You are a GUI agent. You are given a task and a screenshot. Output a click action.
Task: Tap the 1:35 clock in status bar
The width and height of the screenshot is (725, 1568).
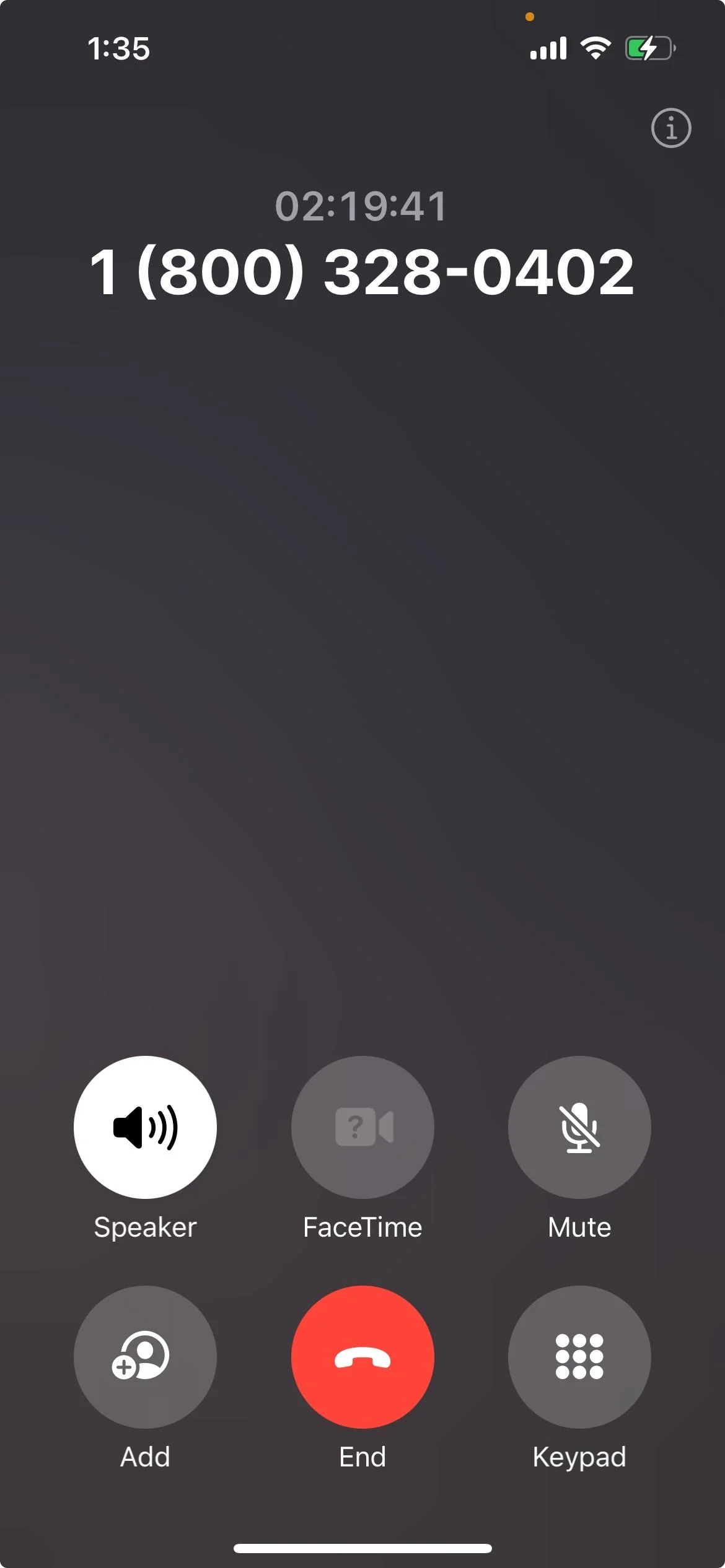[x=120, y=50]
